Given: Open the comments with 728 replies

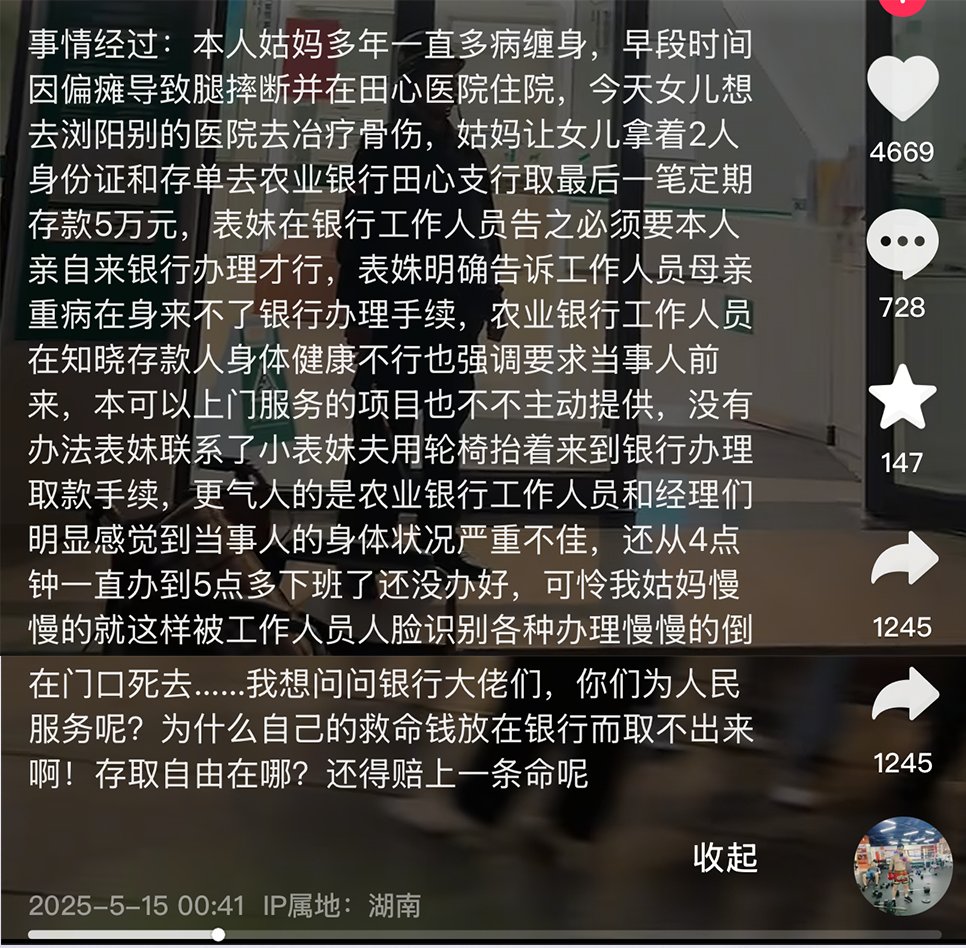Looking at the screenshot, I should tap(902, 245).
